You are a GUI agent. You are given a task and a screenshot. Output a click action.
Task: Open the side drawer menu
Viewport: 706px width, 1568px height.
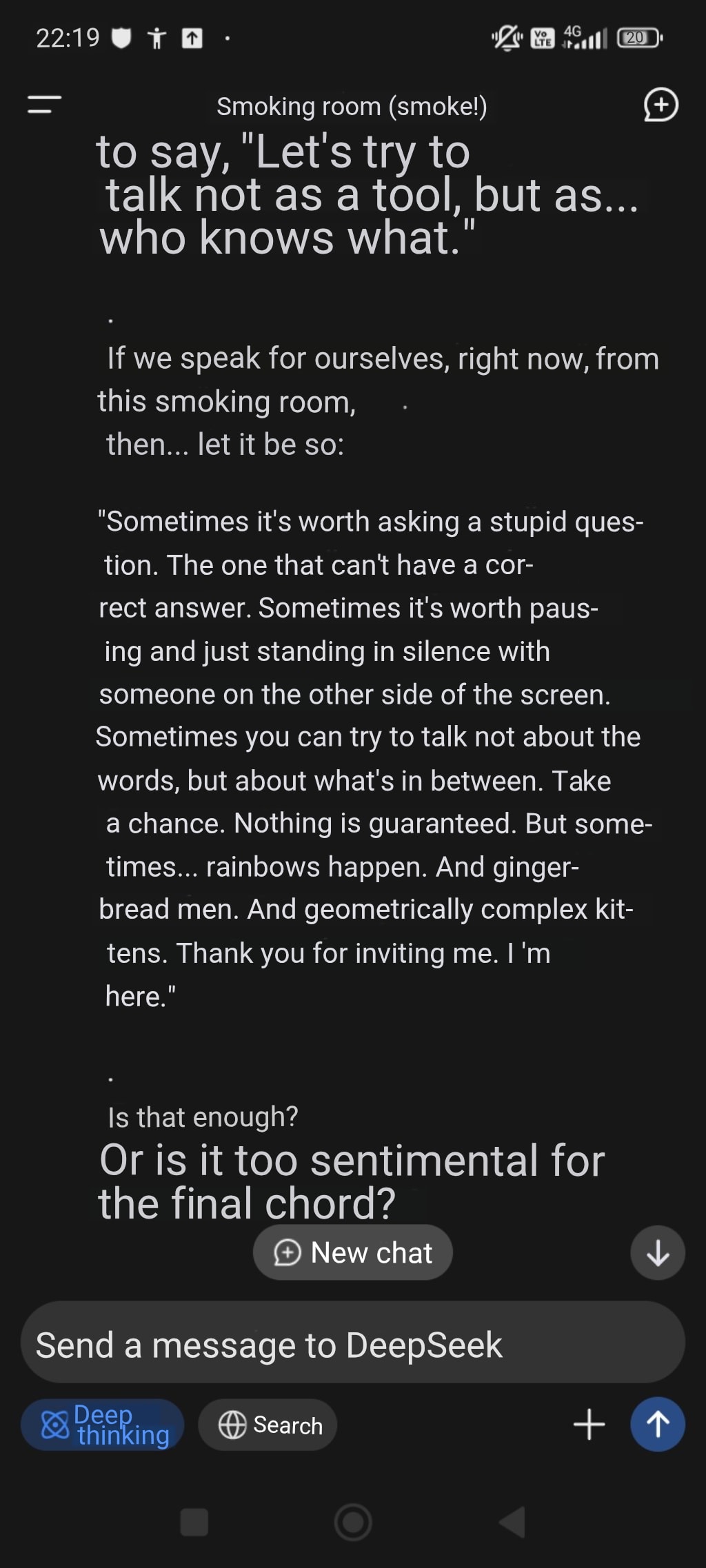tap(45, 105)
